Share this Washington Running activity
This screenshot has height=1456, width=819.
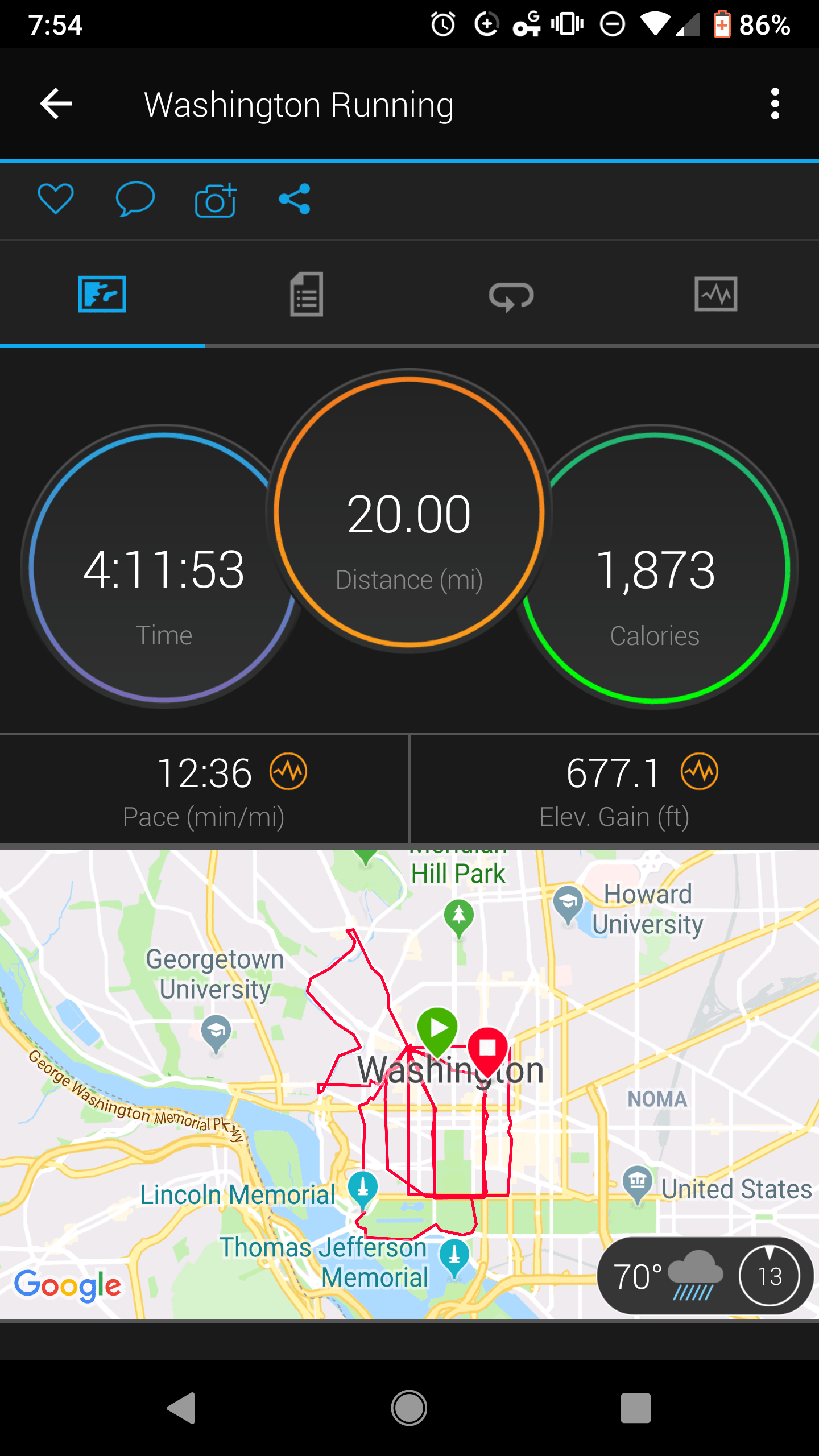tap(295, 199)
